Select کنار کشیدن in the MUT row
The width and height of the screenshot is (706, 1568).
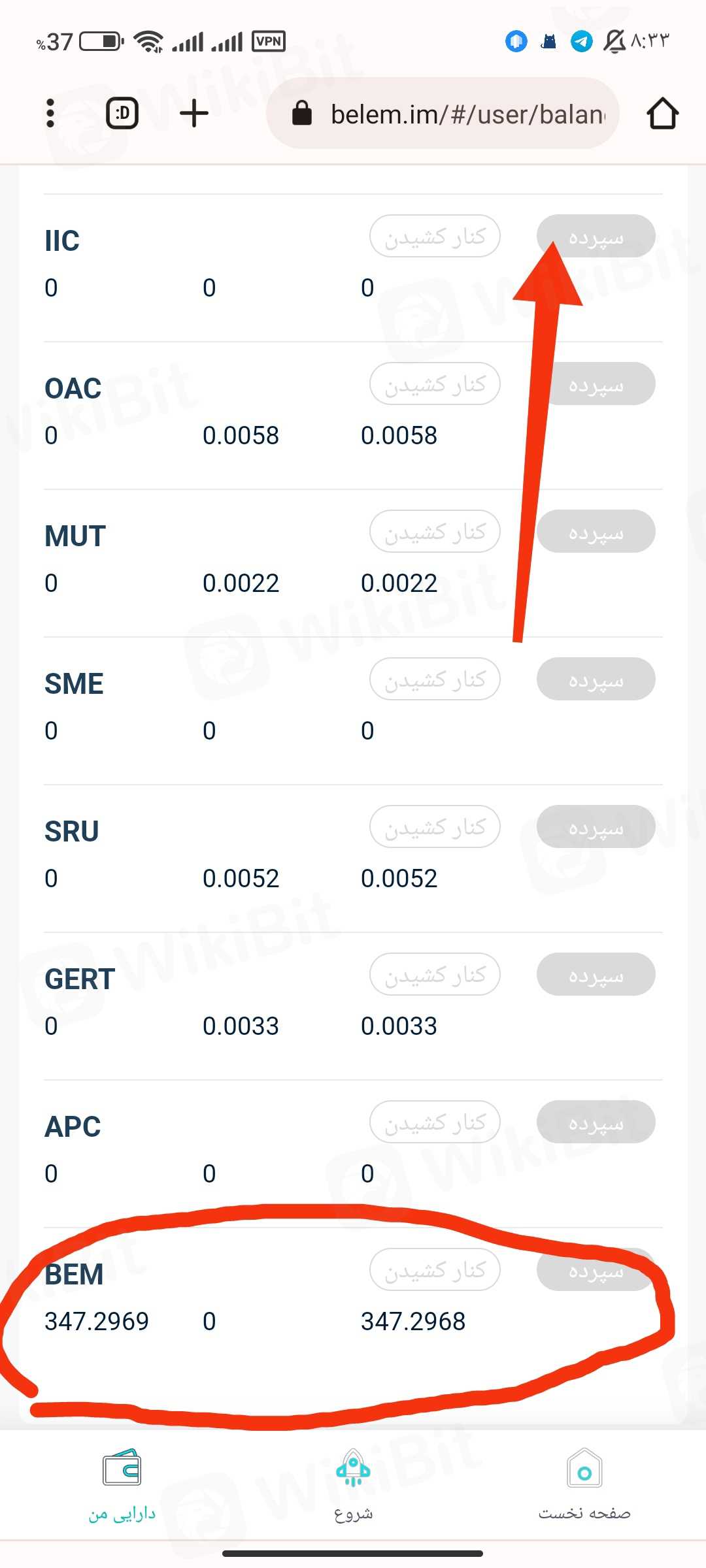point(435,532)
